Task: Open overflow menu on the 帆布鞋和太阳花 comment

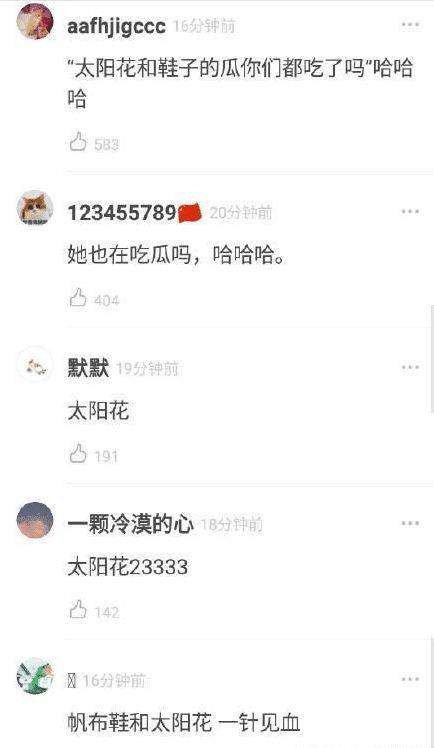Action: pyautogui.click(x=410, y=679)
